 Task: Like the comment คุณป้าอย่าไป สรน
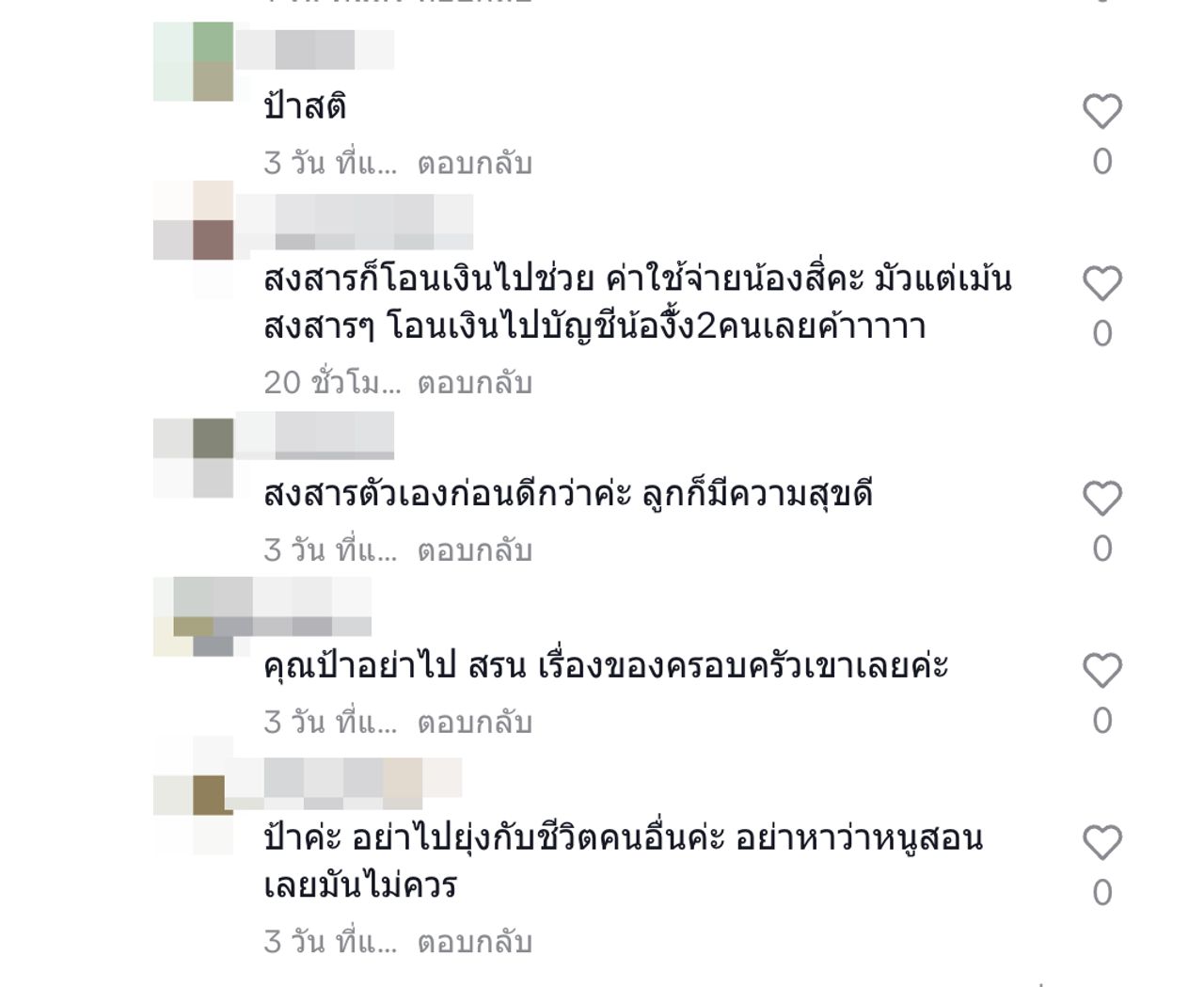point(1101,670)
